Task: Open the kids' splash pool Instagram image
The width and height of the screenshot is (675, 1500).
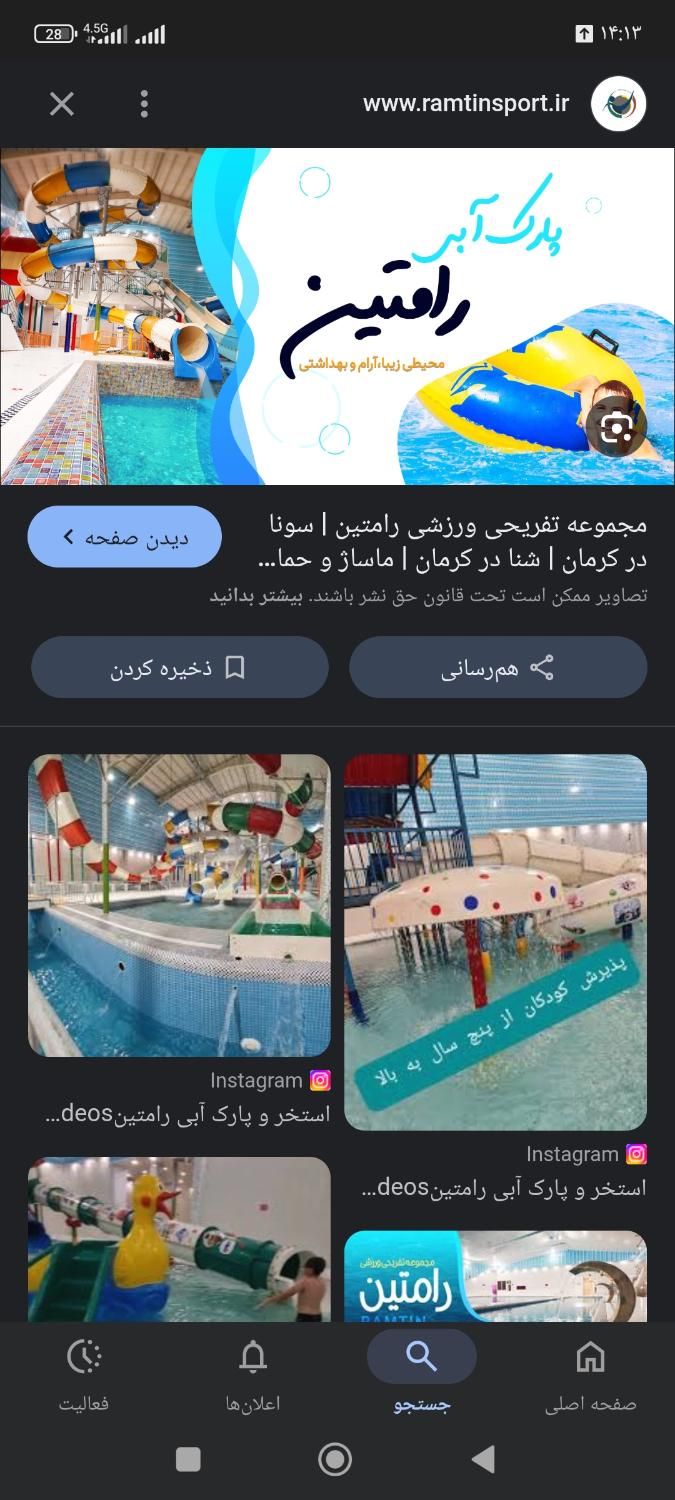Action: (496, 942)
